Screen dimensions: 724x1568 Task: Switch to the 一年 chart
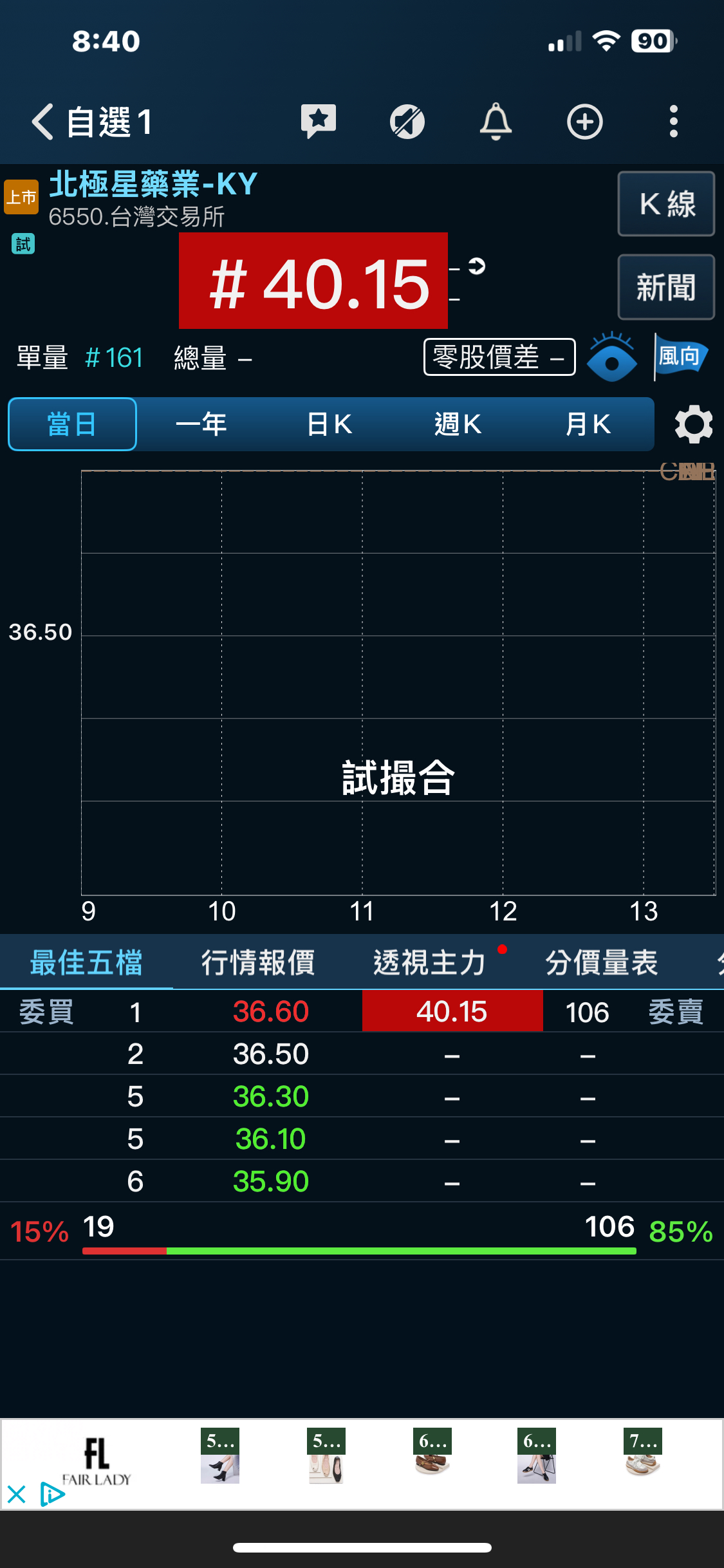(x=201, y=424)
